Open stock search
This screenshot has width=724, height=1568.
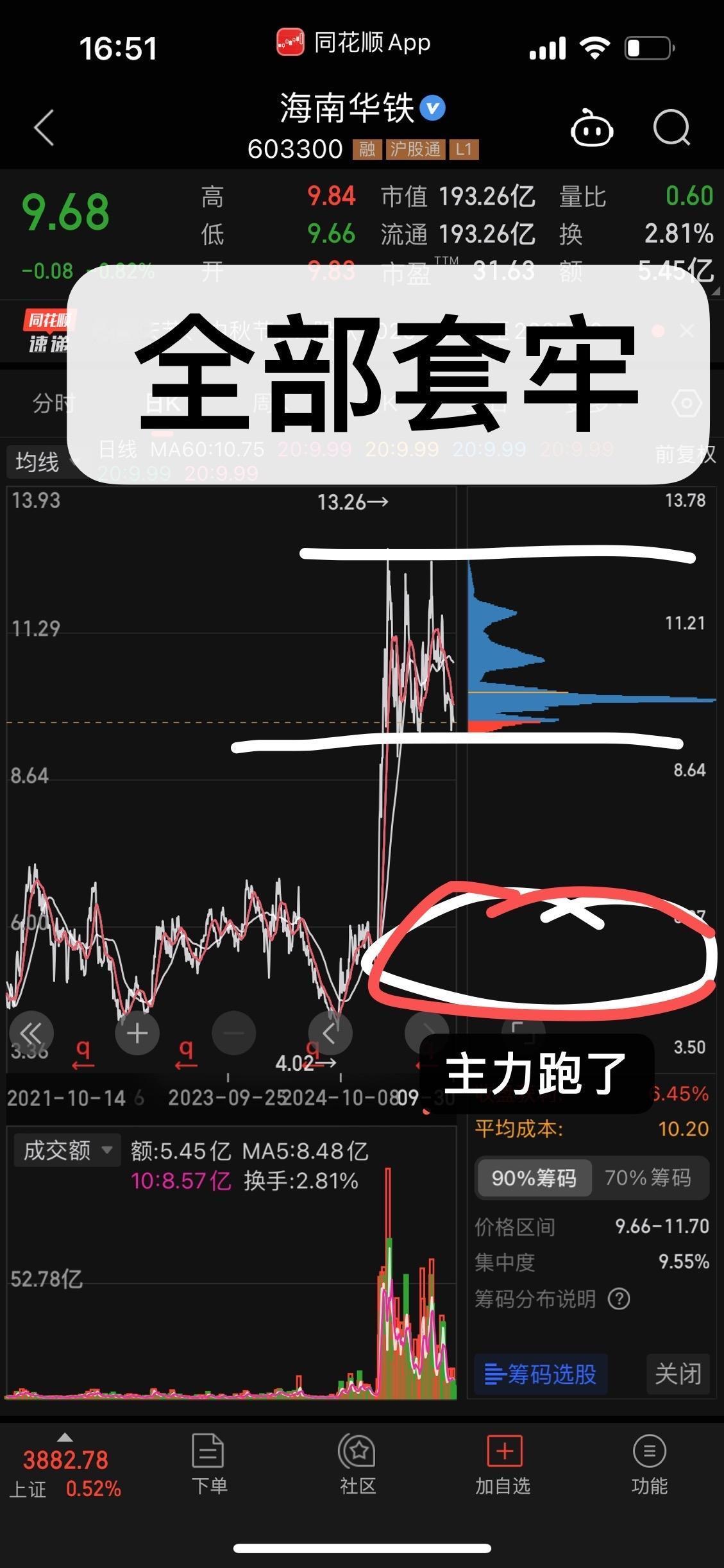[671, 128]
